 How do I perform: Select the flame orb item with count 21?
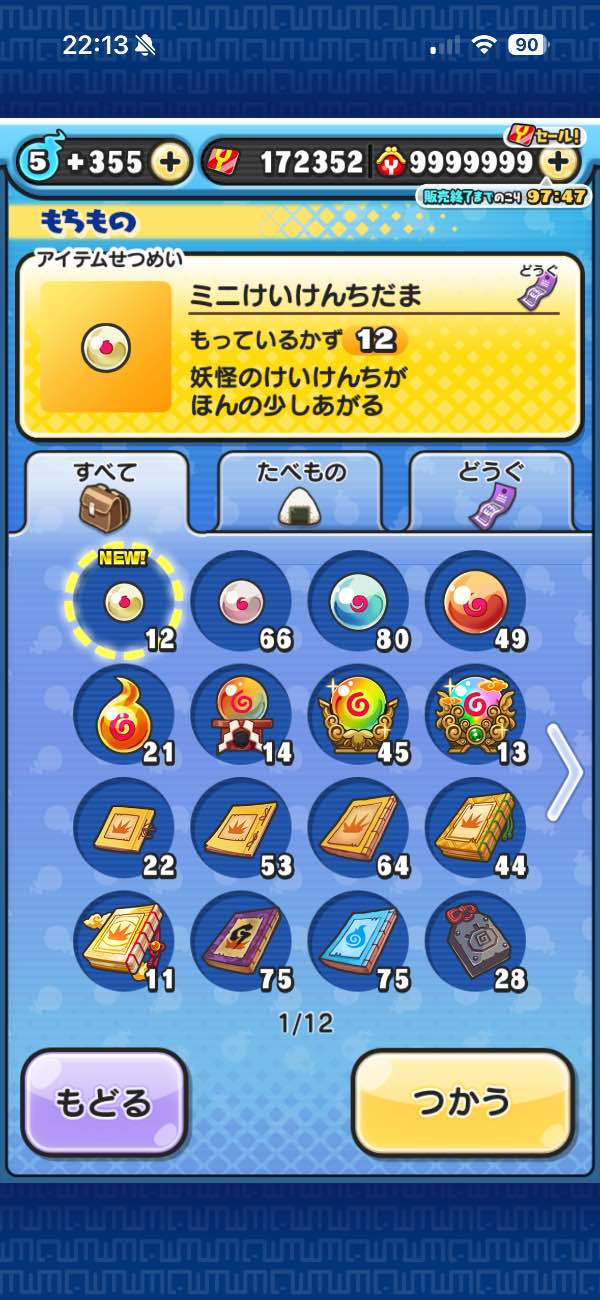pos(125,716)
